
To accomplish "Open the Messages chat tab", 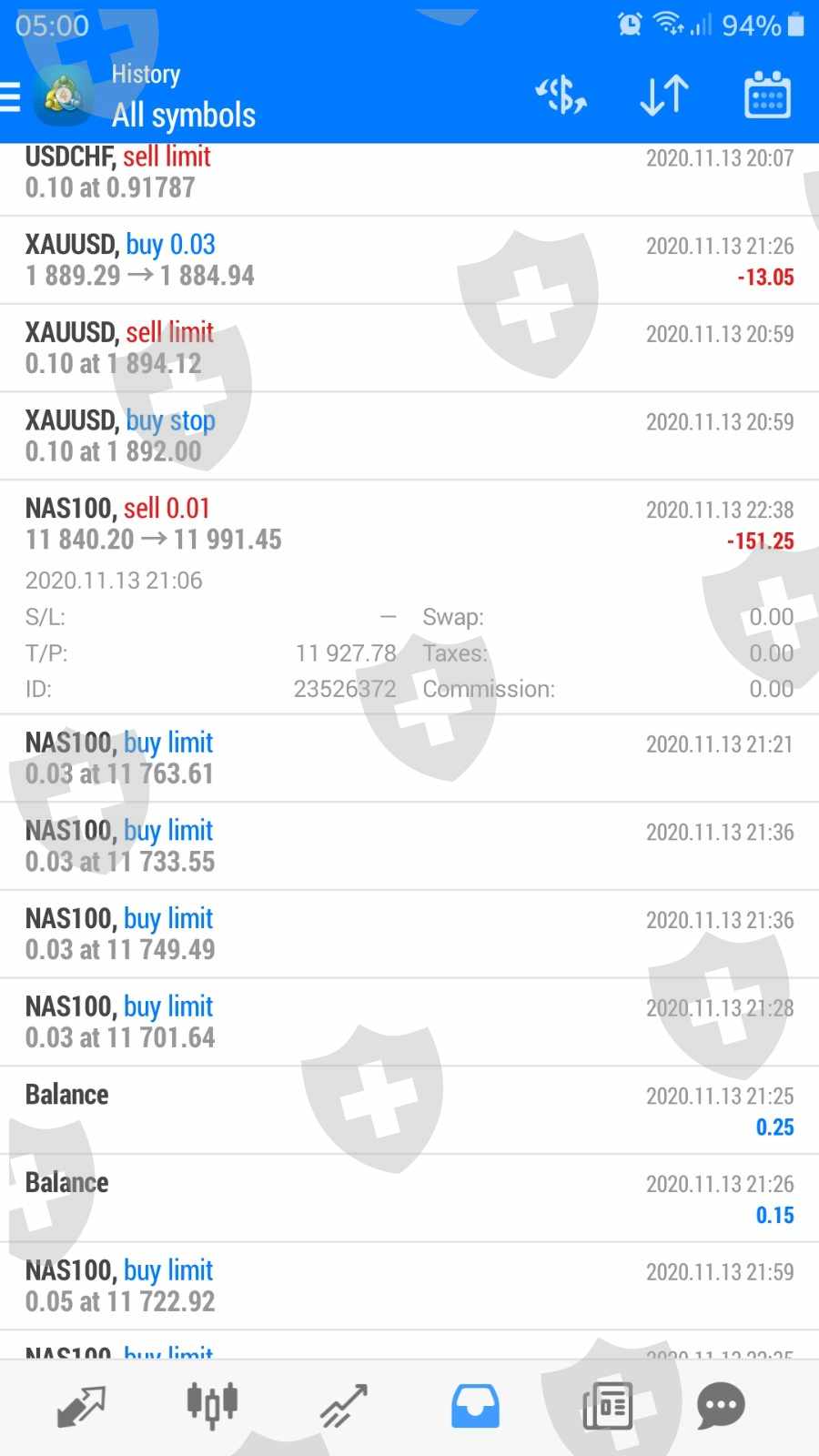I will tap(721, 1406).
